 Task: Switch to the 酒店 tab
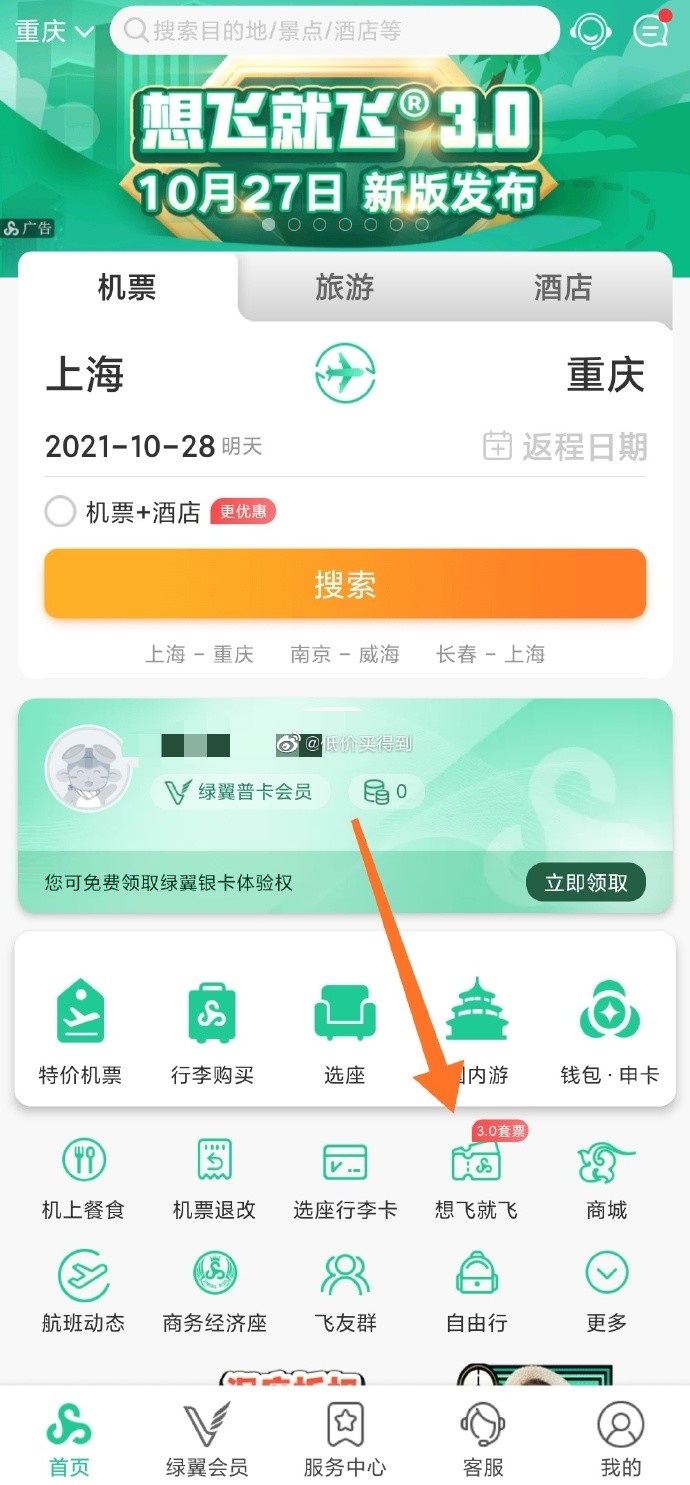(562, 288)
